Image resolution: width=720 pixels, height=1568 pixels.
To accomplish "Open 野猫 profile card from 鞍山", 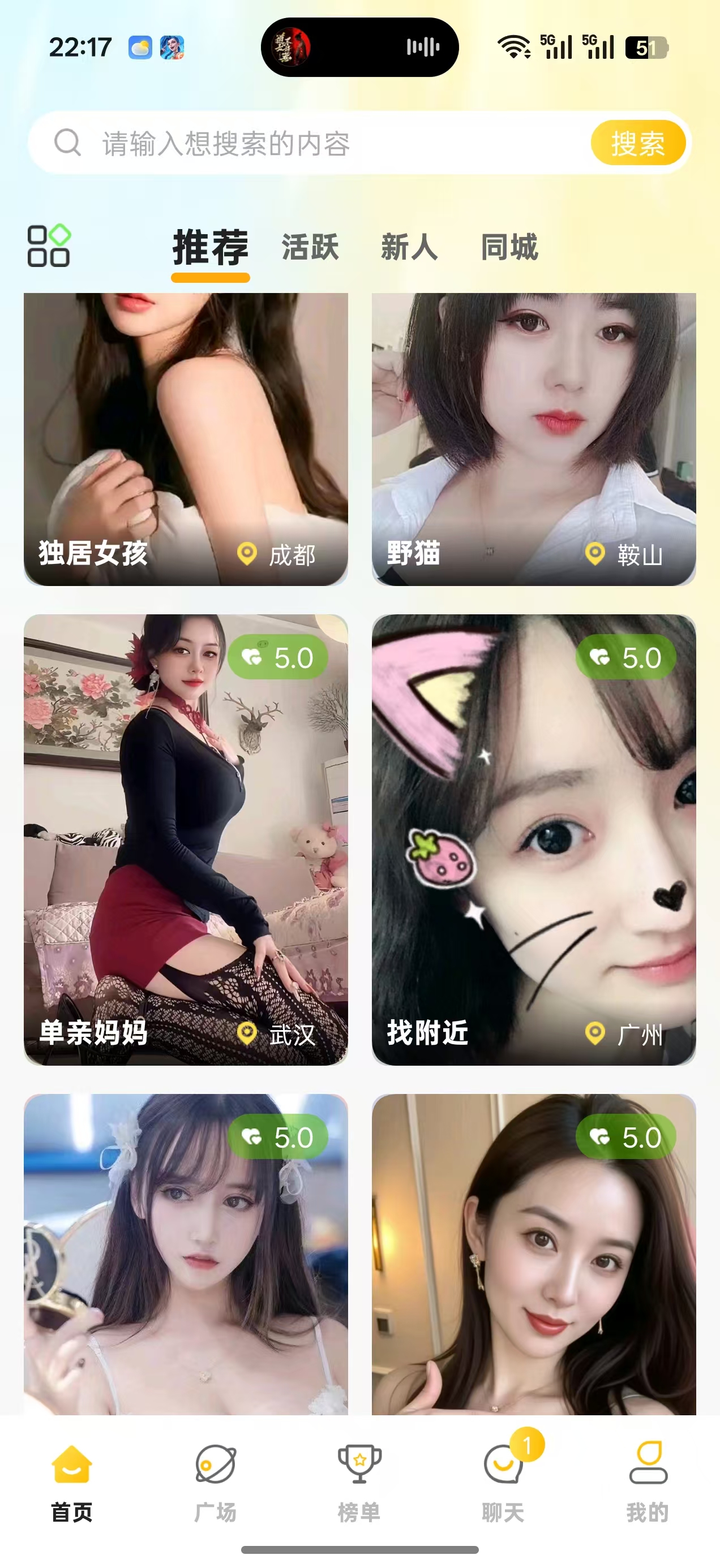I will 534,440.
